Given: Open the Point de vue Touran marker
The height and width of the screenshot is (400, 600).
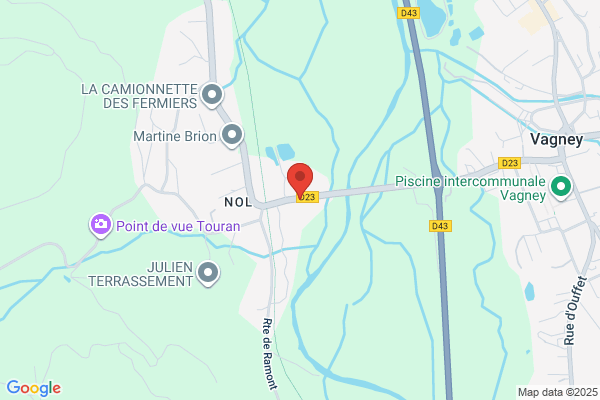Looking at the screenshot, I should 101,225.
